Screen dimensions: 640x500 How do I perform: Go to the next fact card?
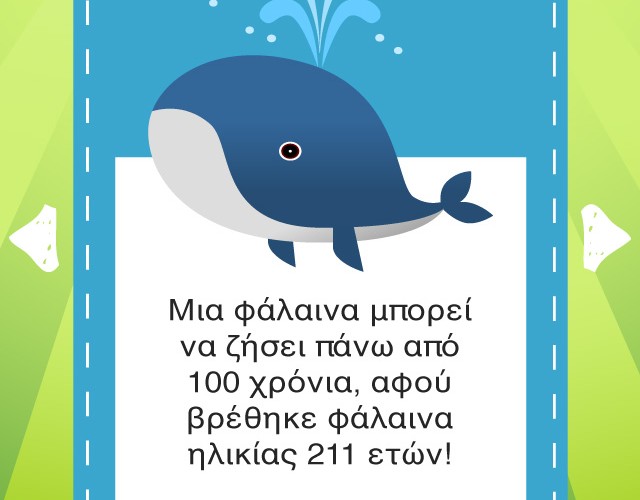click(x=605, y=237)
